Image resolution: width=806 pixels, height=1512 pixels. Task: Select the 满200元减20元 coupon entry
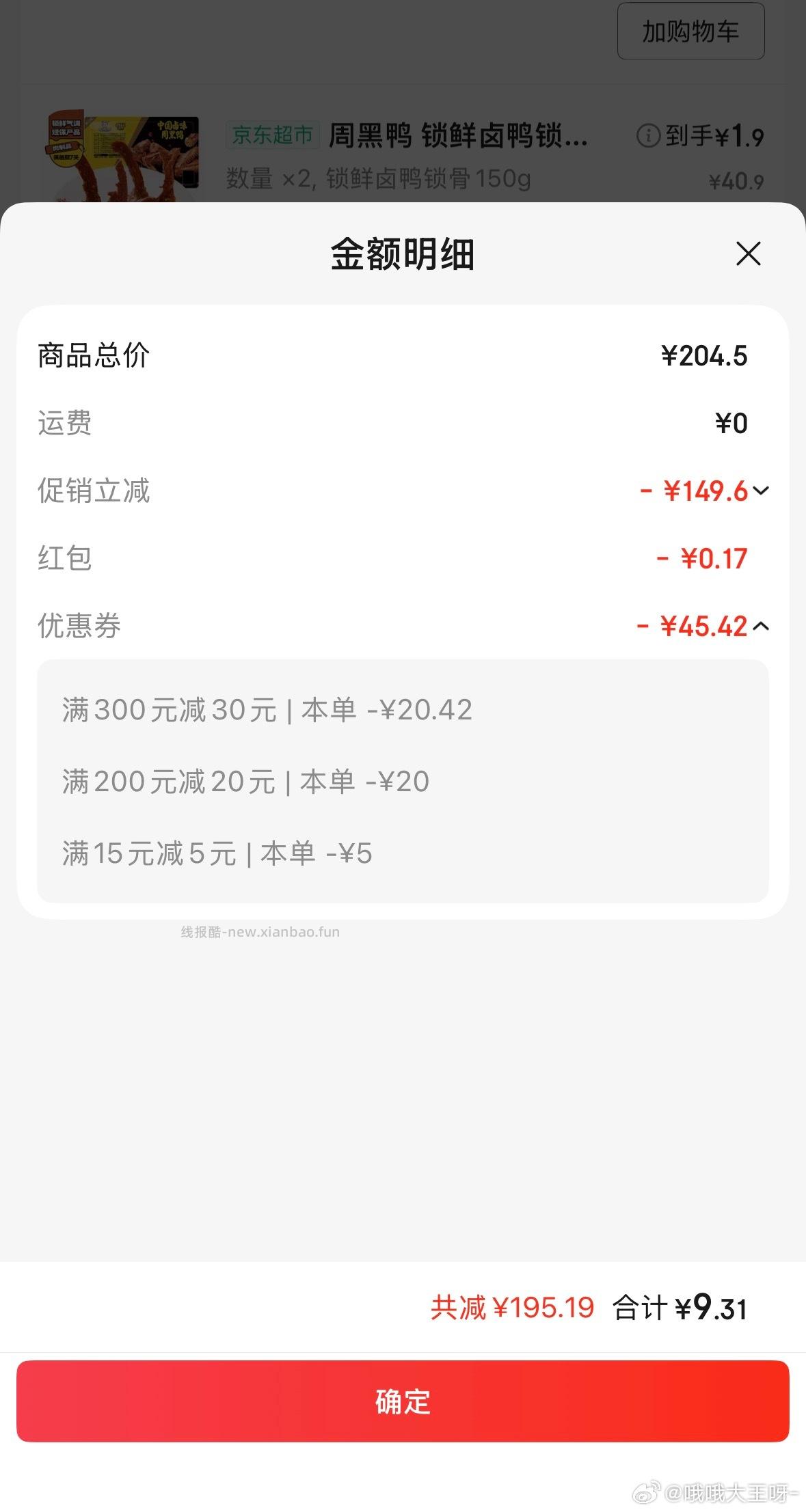pos(245,782)
